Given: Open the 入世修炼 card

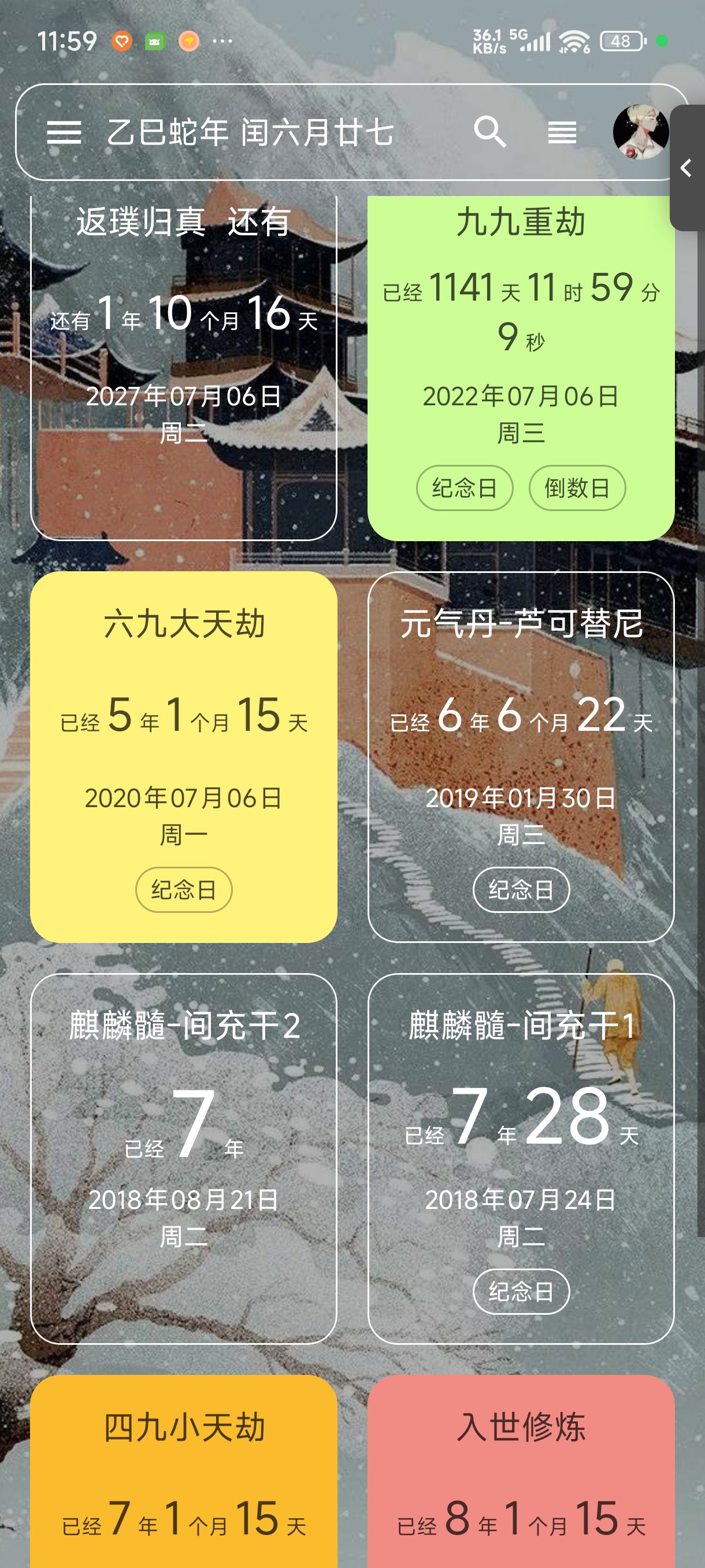Looking at the screenshot, I should 521,1473.
